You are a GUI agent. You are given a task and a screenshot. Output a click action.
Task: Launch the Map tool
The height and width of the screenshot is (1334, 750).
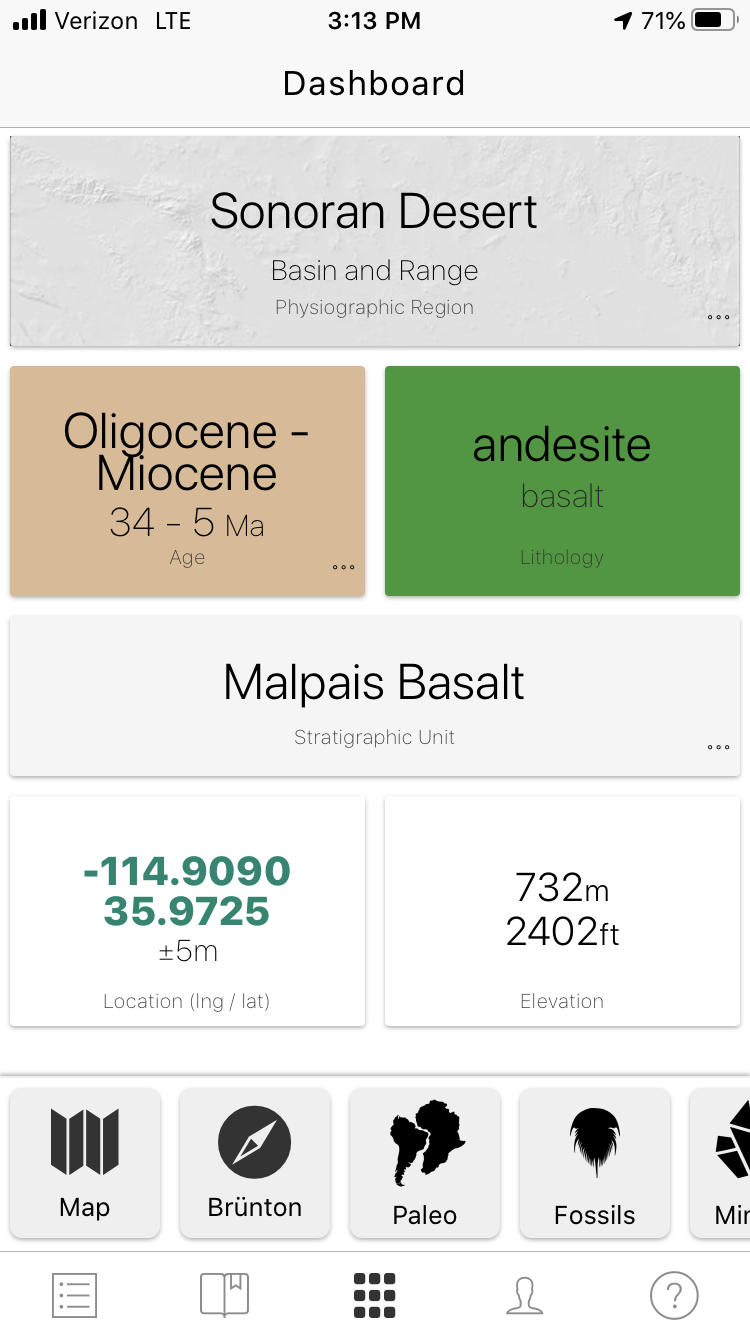click(x=85, y=1163)
